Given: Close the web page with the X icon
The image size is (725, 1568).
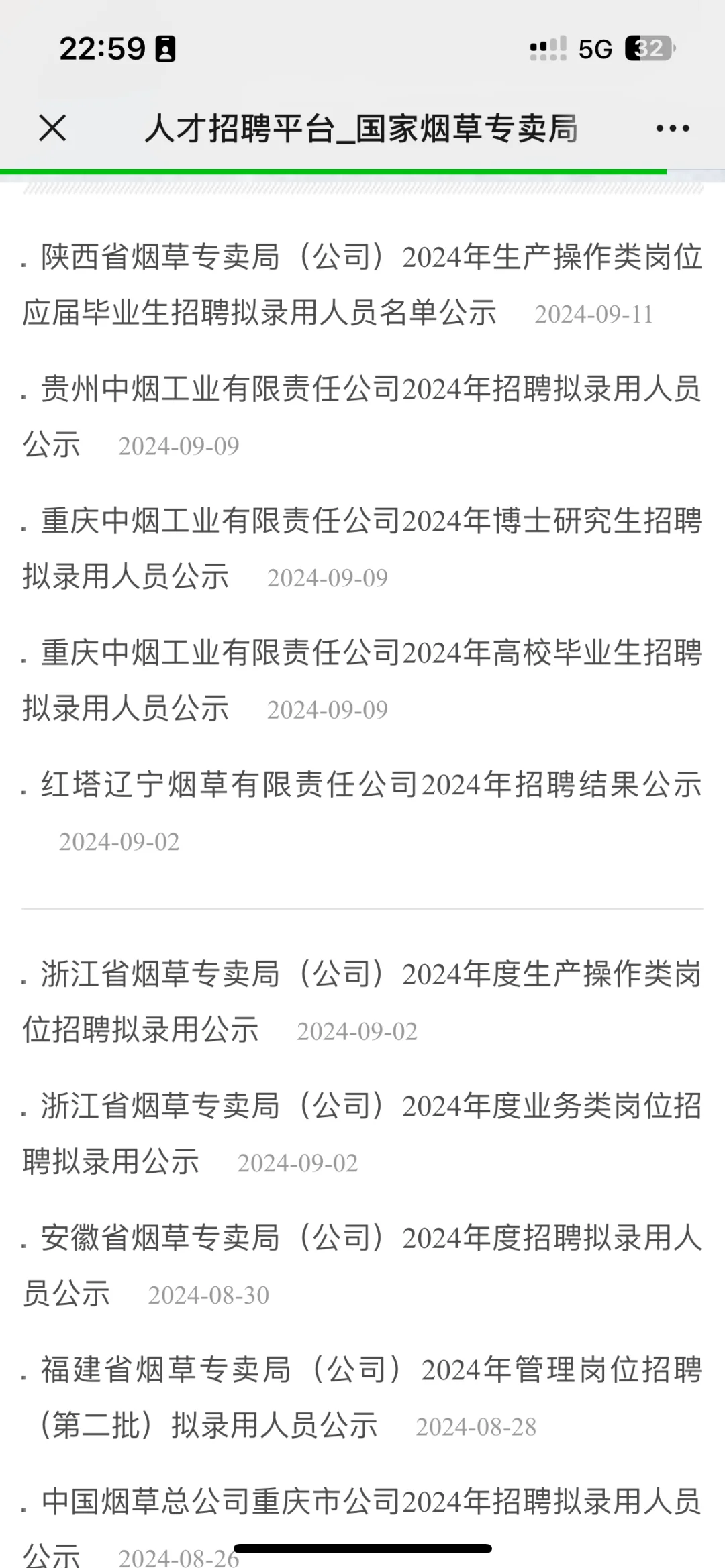Looking at the screenshot, I should [52, 127].
